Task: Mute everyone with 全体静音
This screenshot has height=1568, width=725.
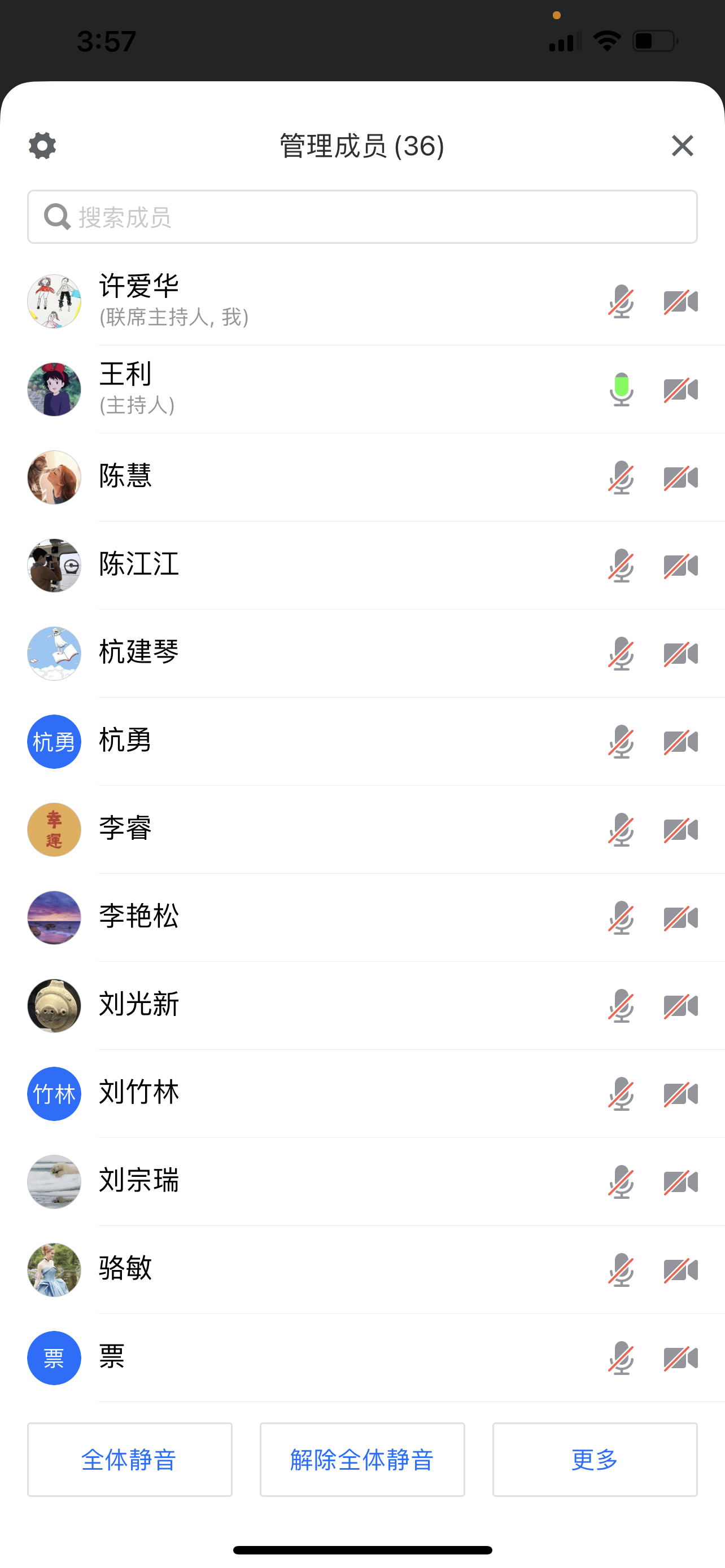Action: (x=130, y=1459)
